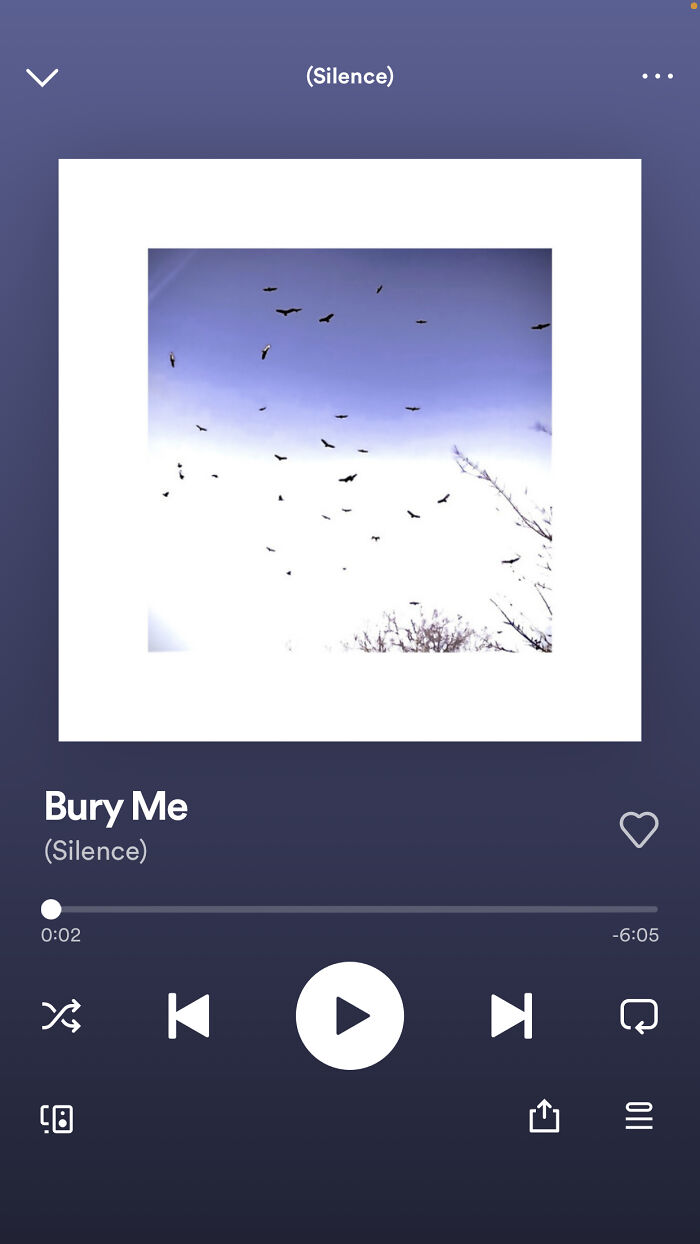Open the play queue

639,1116
